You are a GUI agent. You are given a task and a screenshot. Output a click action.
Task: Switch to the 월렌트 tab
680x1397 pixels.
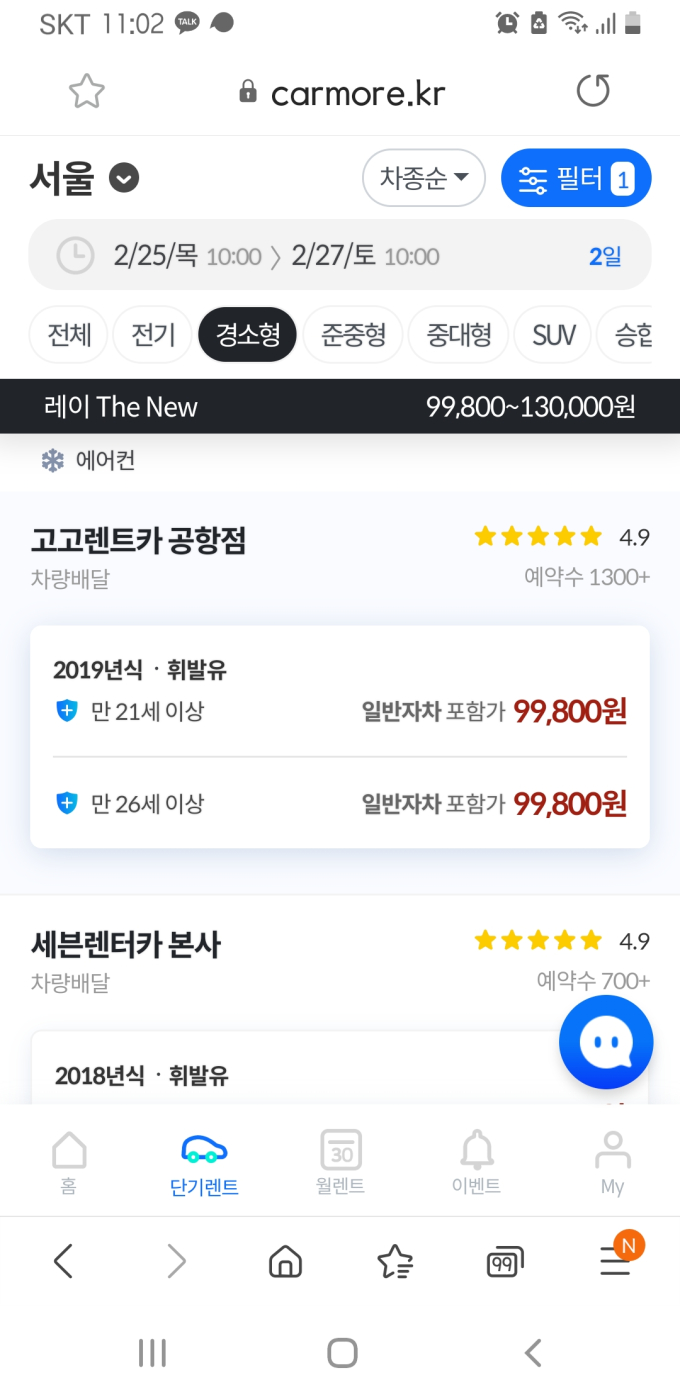340,1163
